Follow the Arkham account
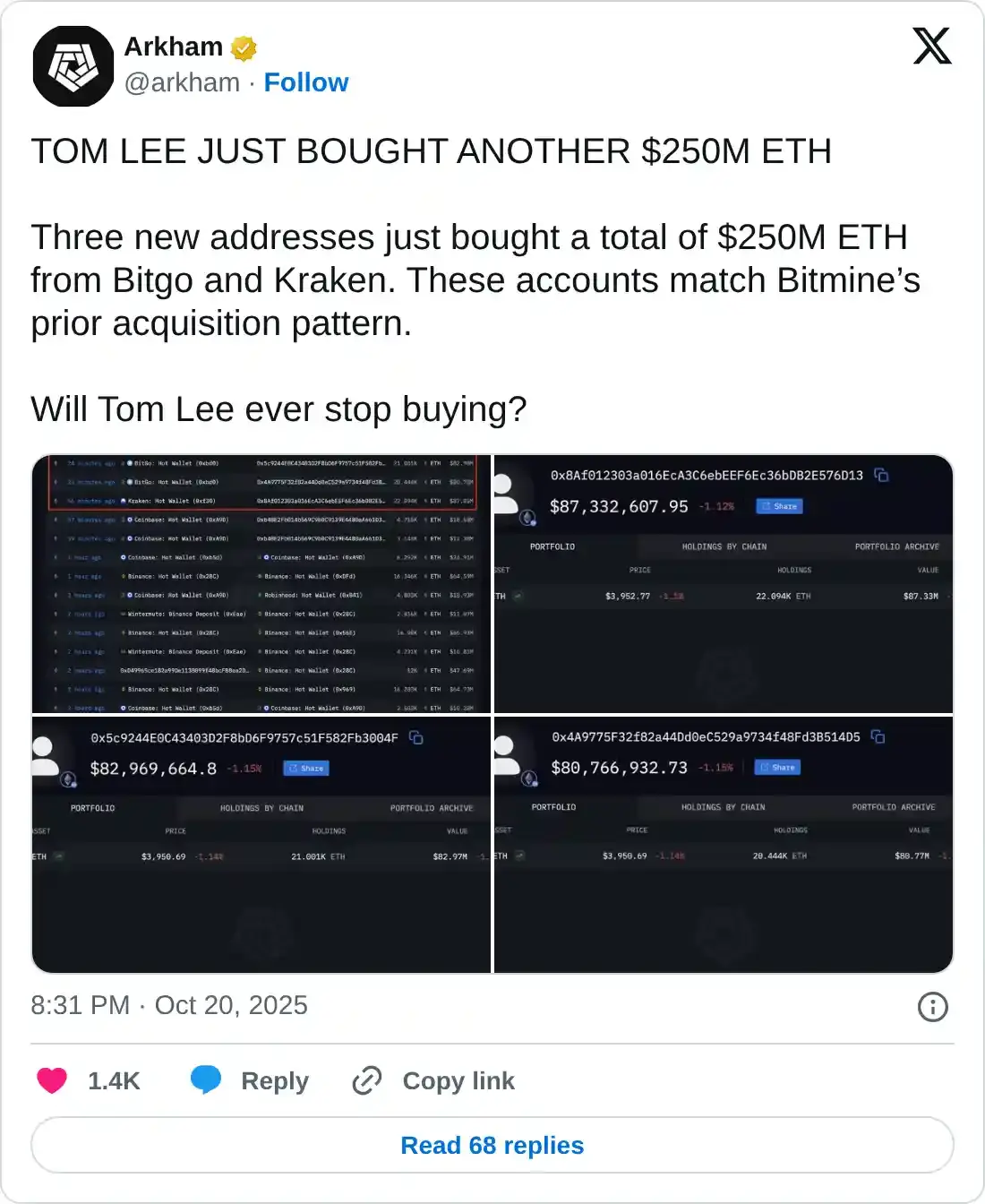 coord(305,82)
